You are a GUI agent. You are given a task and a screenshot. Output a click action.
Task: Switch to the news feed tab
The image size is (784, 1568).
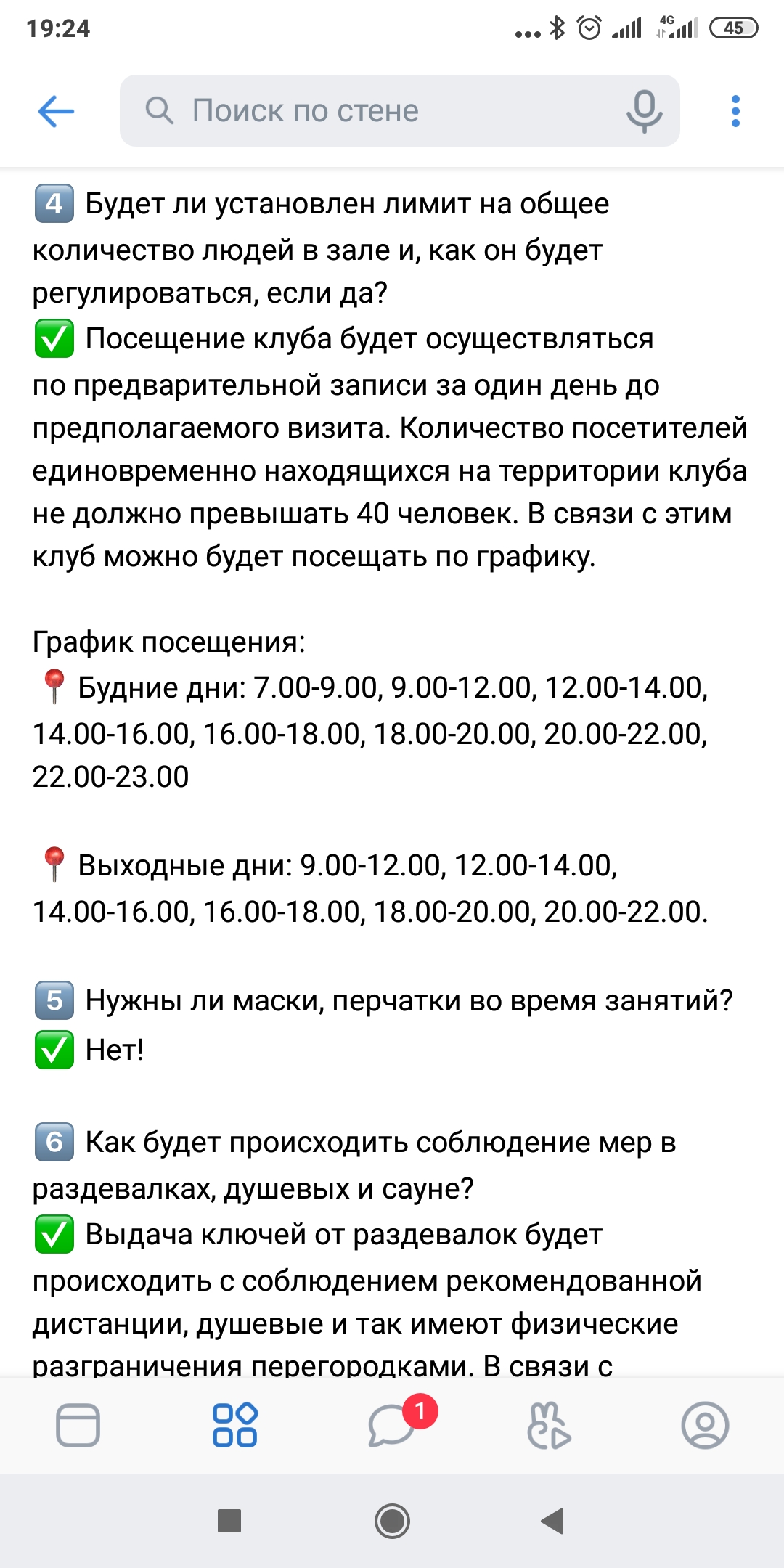tap(78, 1425)
